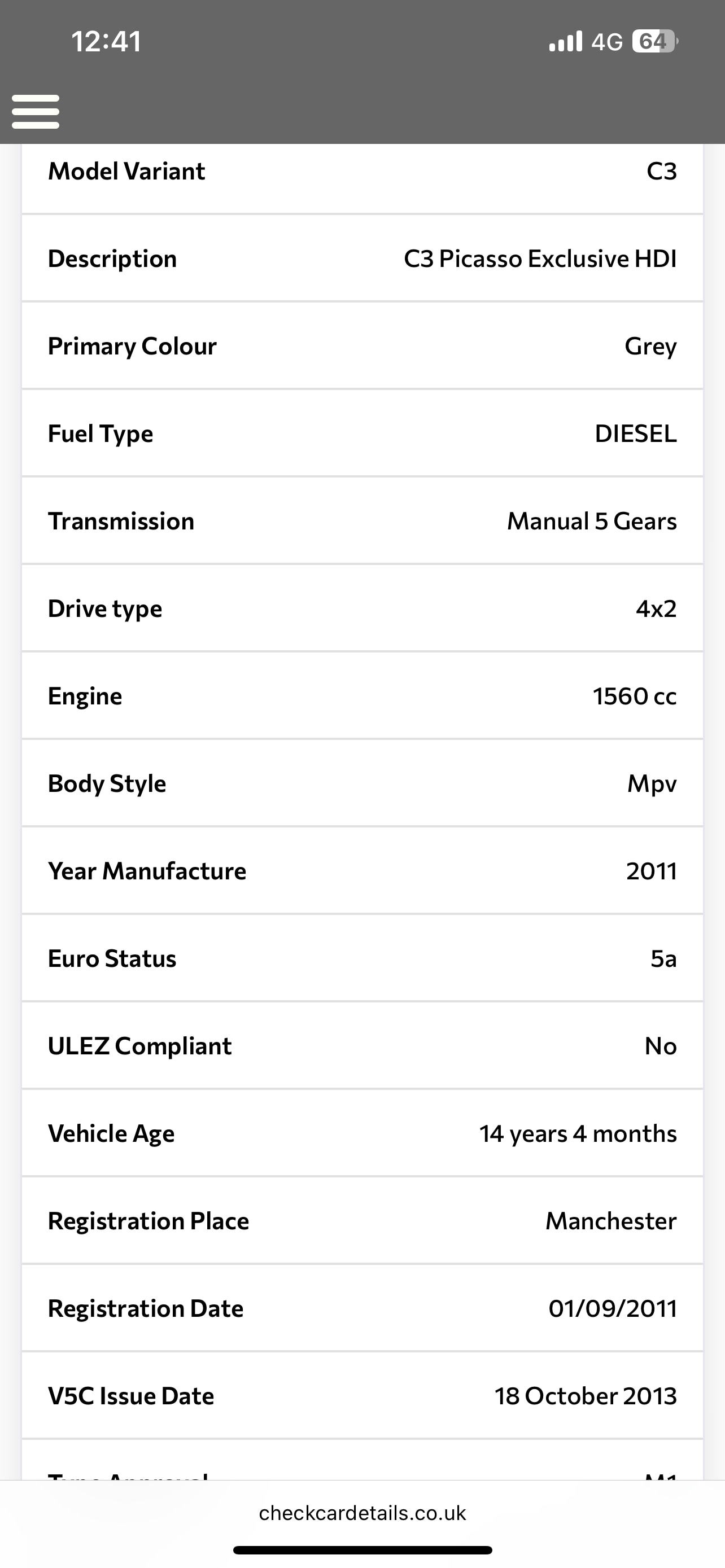Tap the Drive type 4x2 value
Image resolution: width=725 pixels, height=1568 pixels.
(656, 608)
